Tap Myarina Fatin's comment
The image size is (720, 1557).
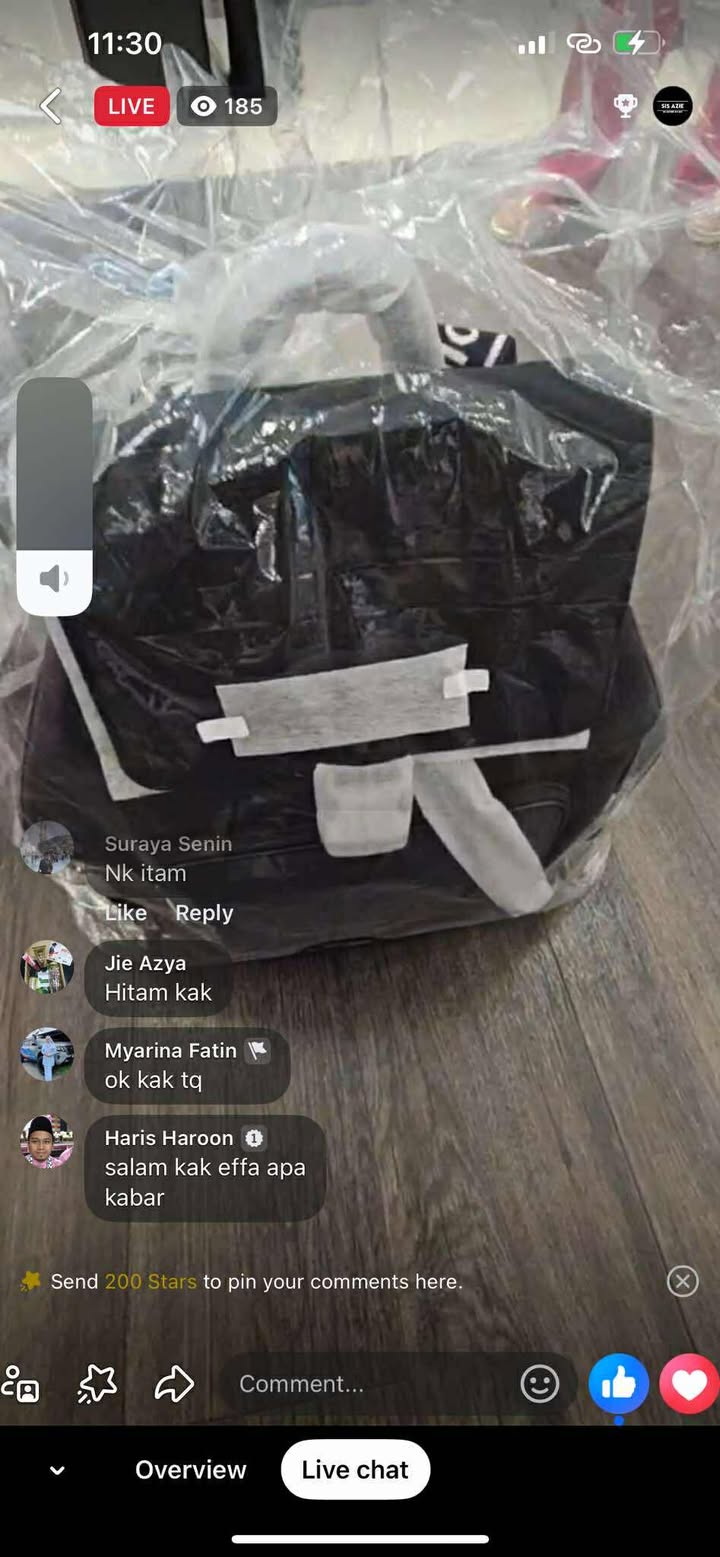(187, 1066)
